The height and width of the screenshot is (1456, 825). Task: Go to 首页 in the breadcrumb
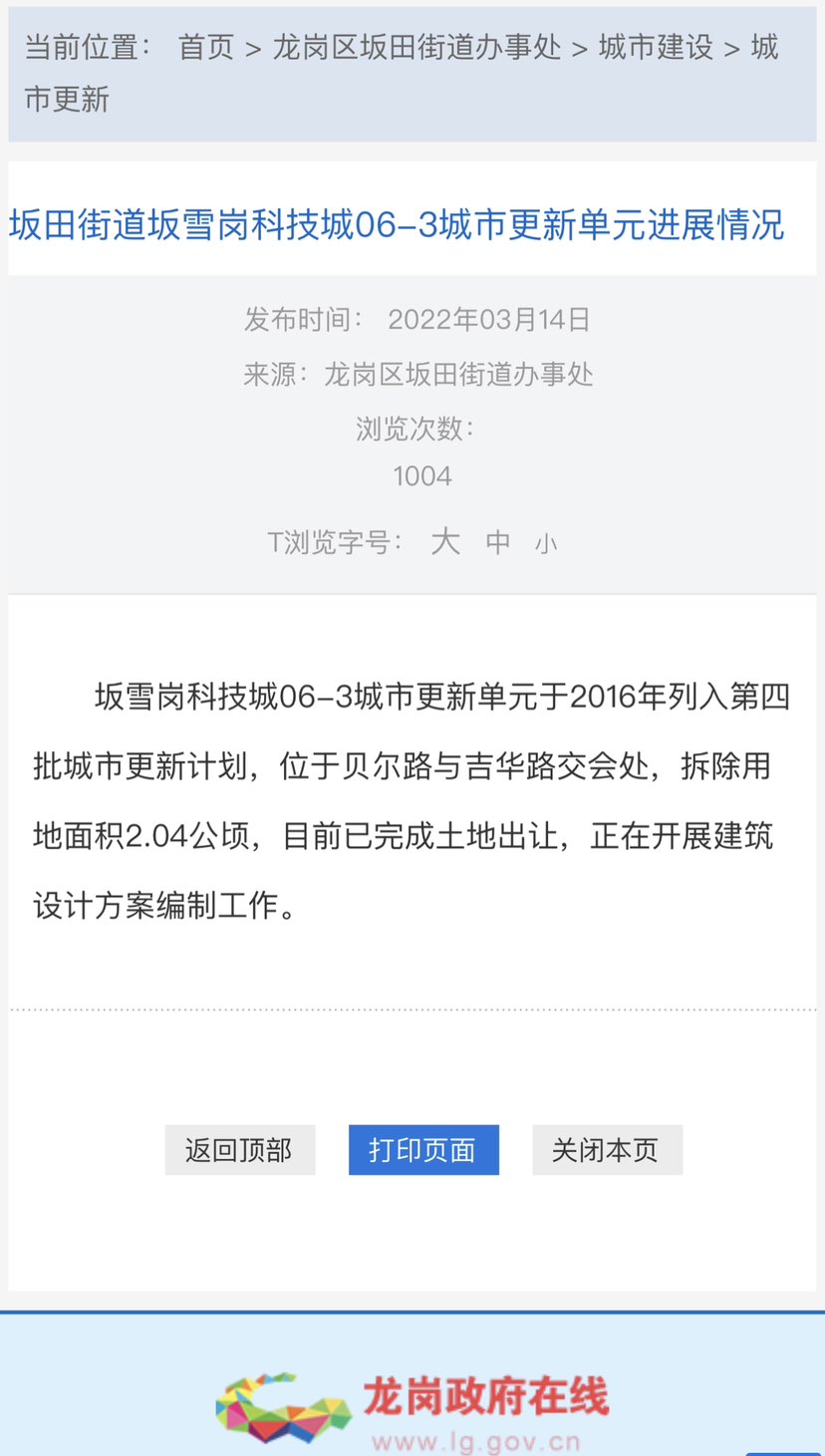coord(205,47)
